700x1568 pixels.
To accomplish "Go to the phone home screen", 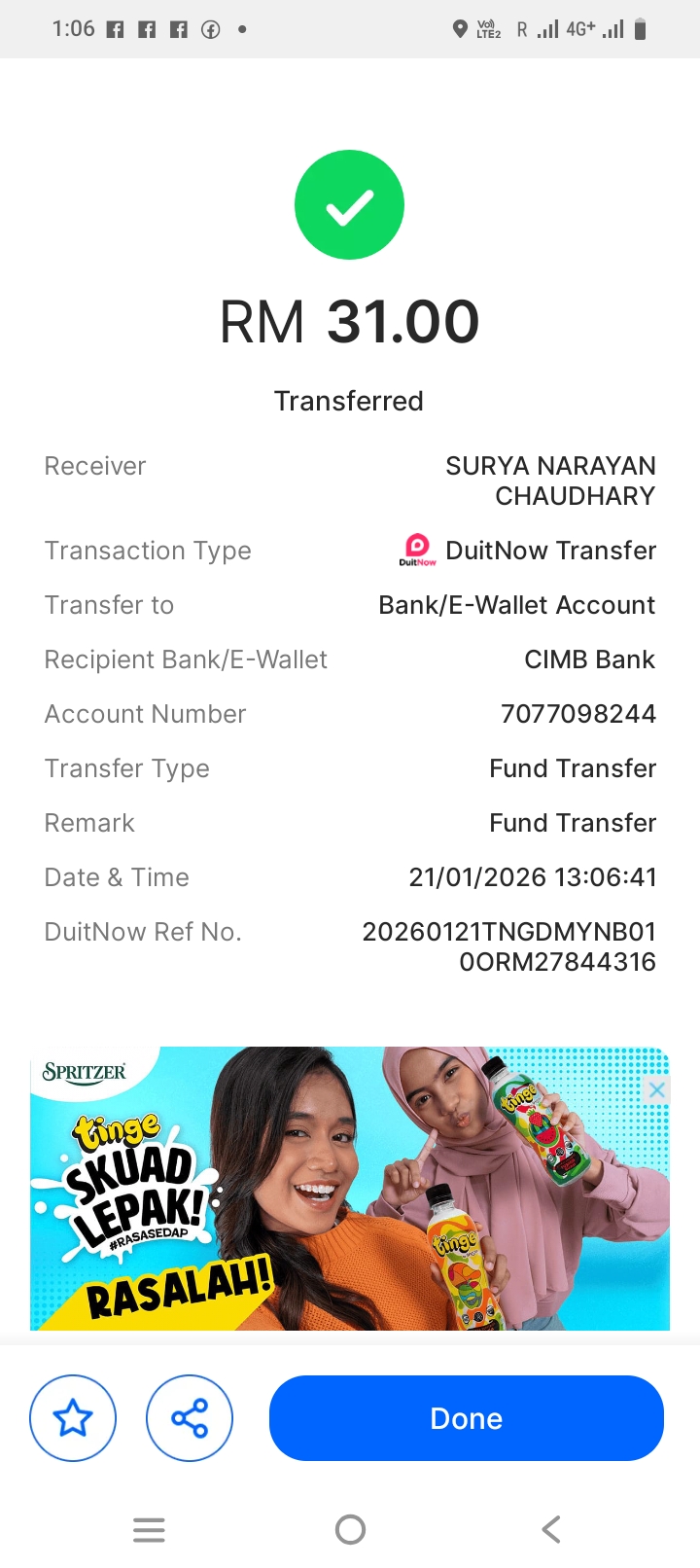I will tap(350, 1530).
